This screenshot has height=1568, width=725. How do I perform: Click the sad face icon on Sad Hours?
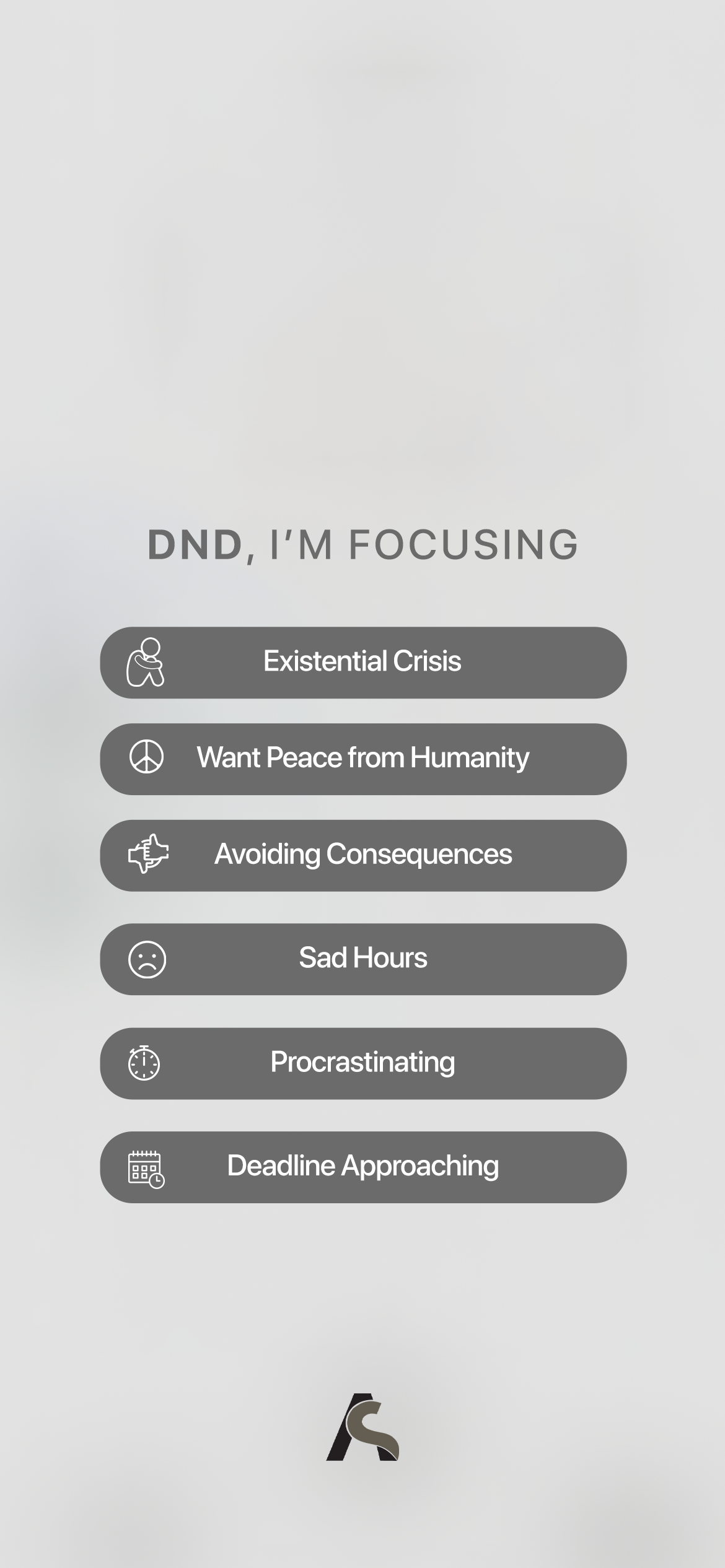click(x=147, y=958)
